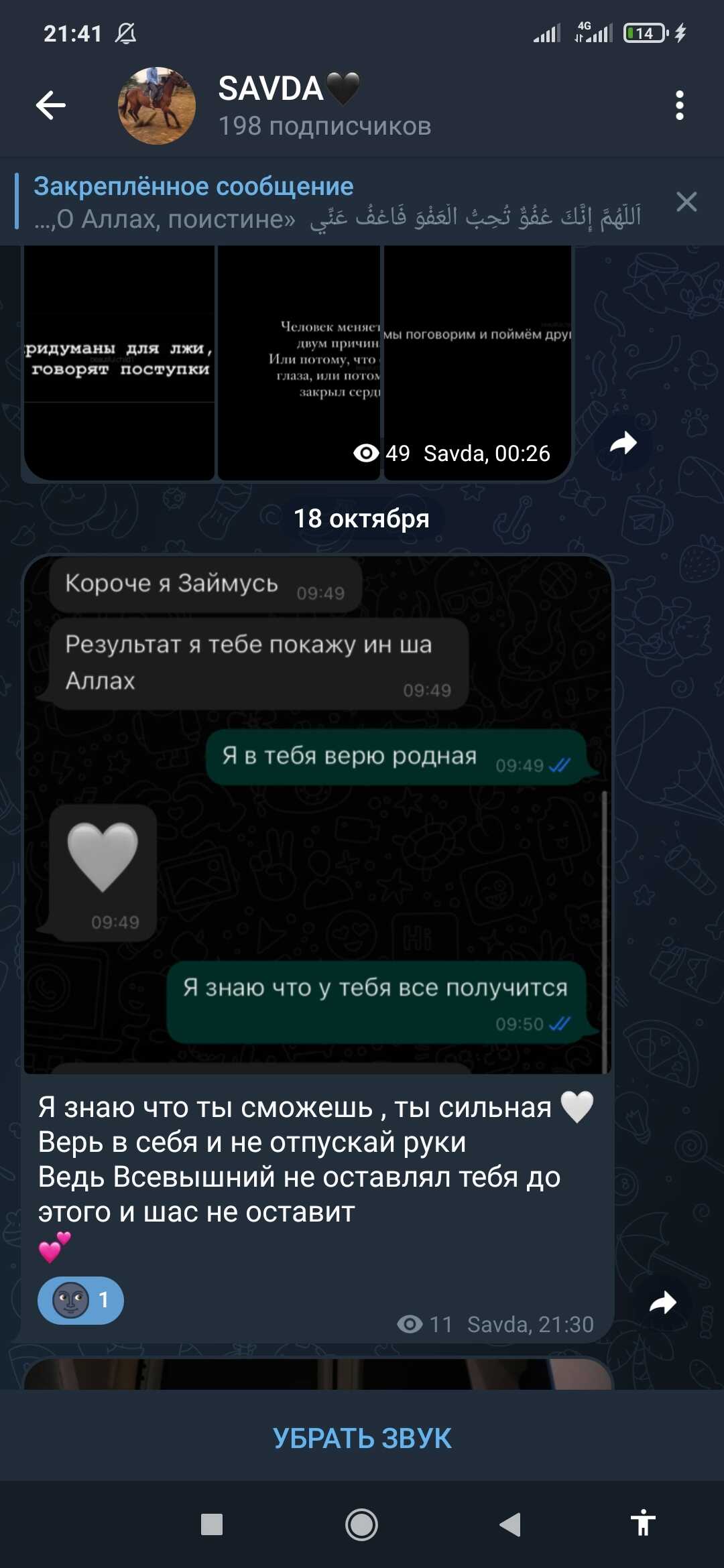Share the post from 00:26
724x1568 pixels.
click(x=623, y=443)
